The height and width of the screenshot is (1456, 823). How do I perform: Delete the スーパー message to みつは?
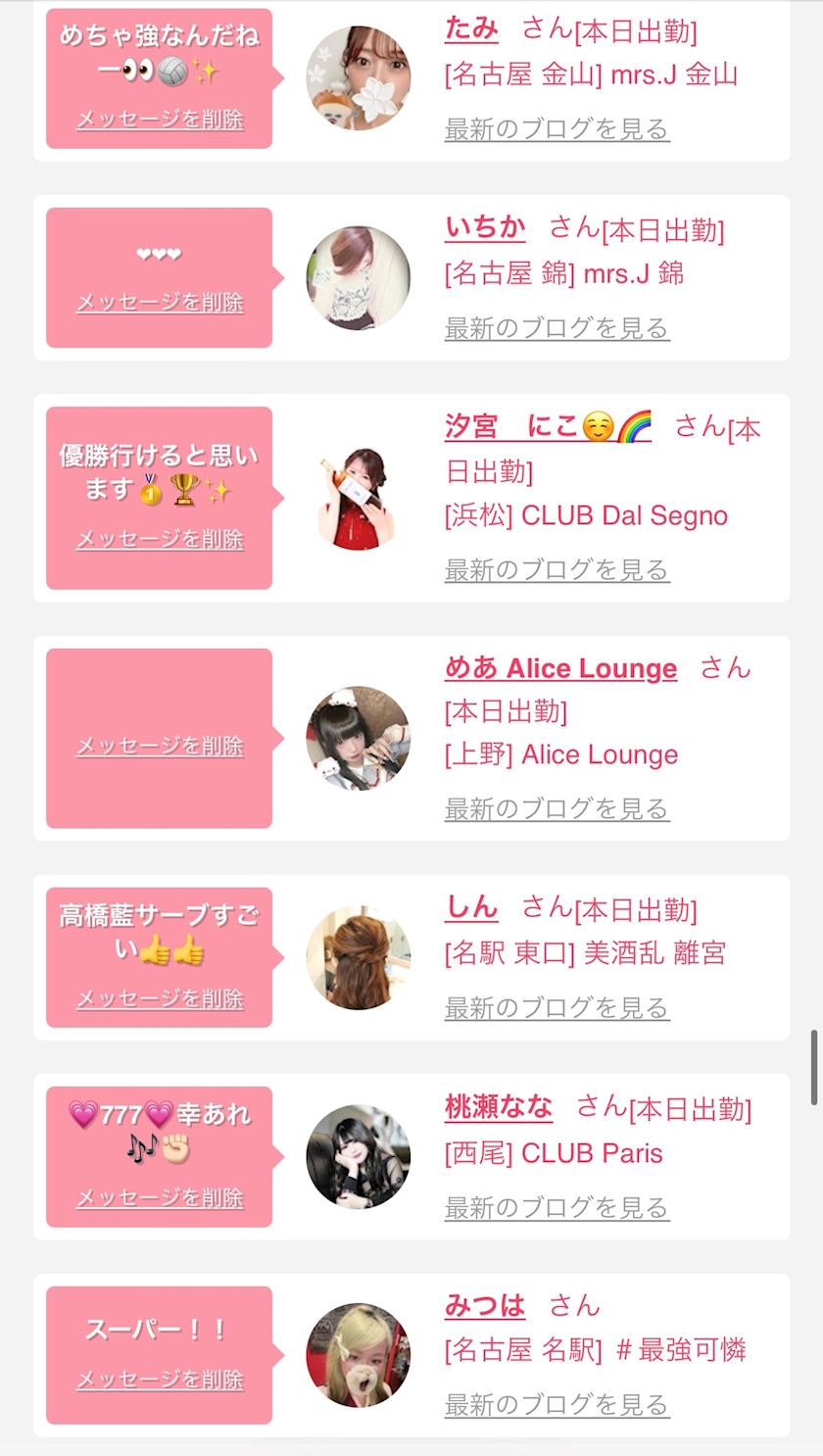tap(160, 1380)
